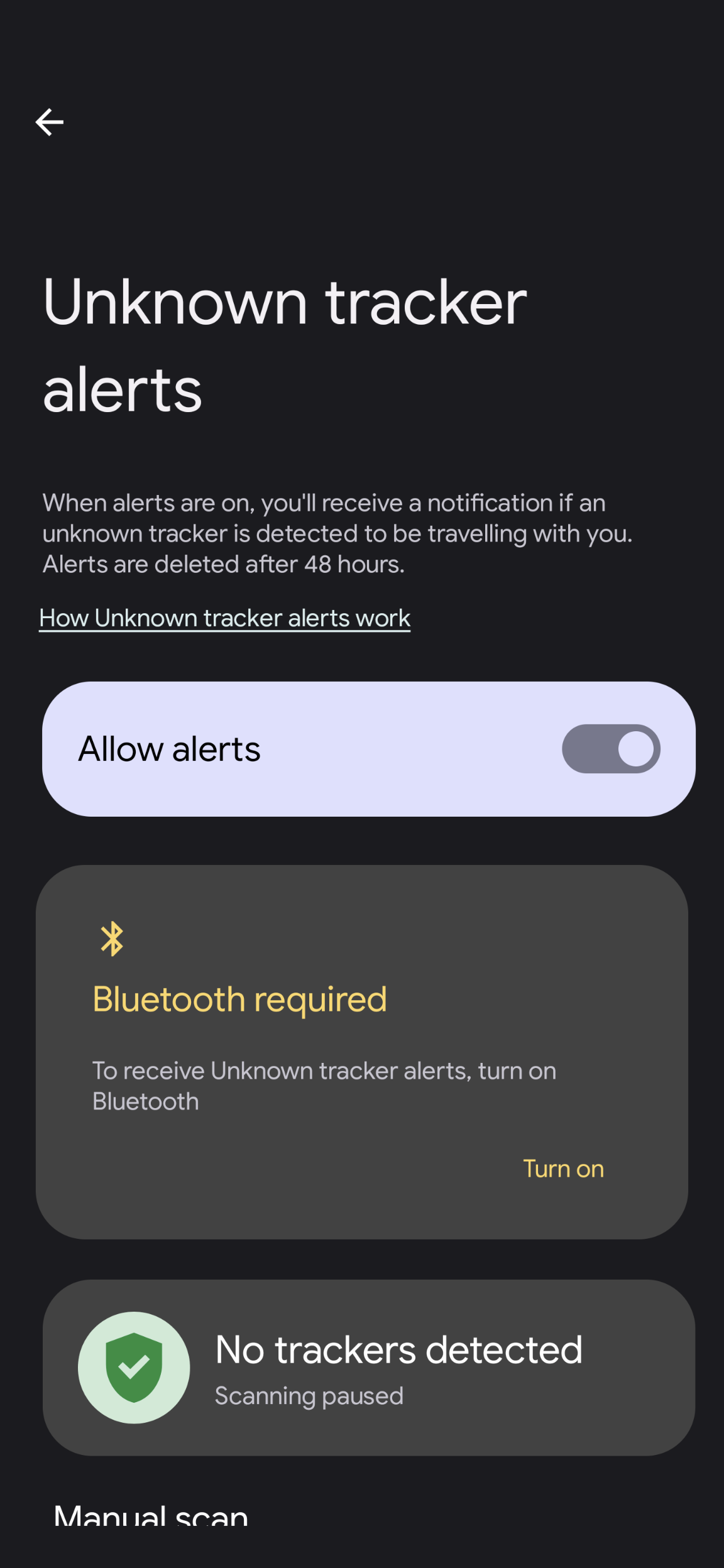Go back using the arrow icon
This screenshot has width=724, height=1568.
tap(50, 122)
